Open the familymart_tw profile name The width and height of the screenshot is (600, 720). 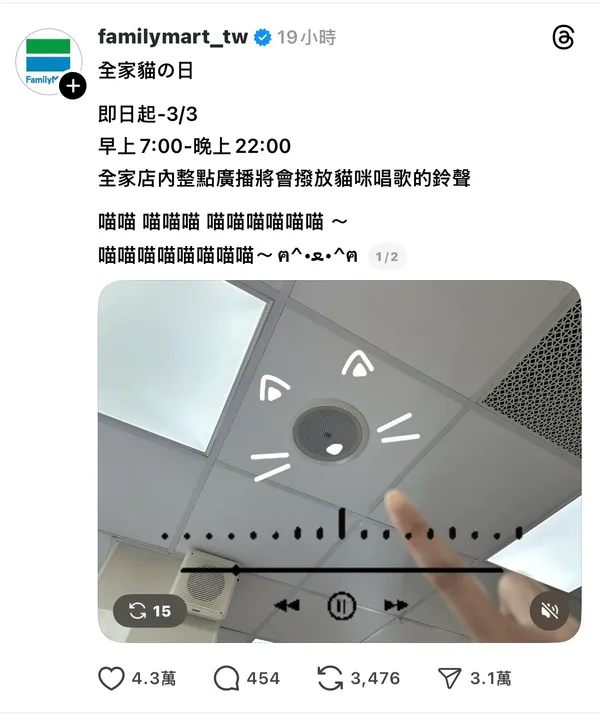pos(172,37)
